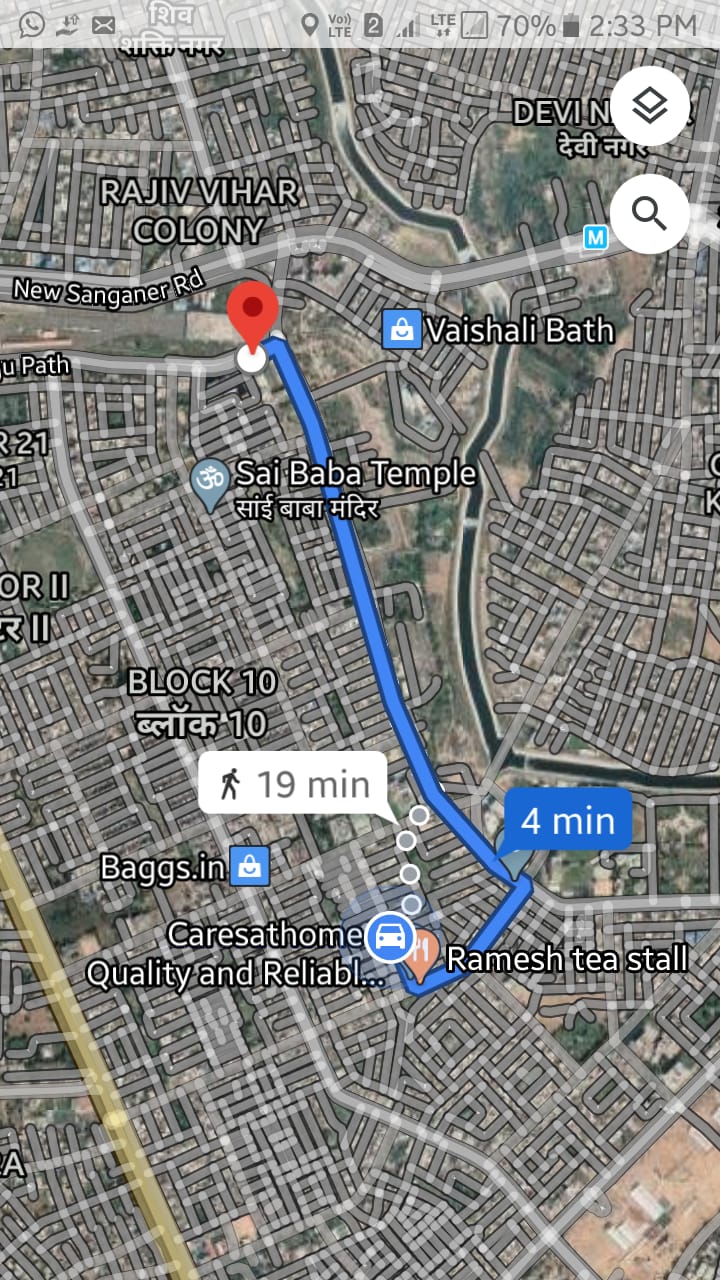Tap the metro station marker

coord(596,238)
